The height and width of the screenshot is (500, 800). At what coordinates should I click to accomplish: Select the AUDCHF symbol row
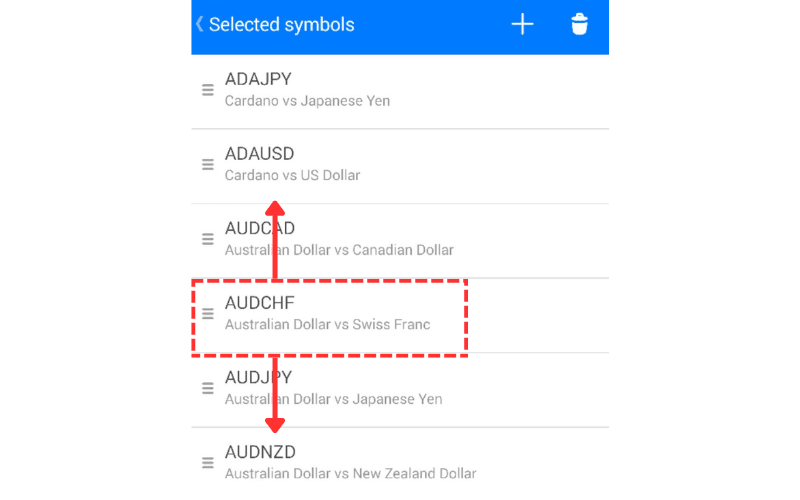click(400, 313)
